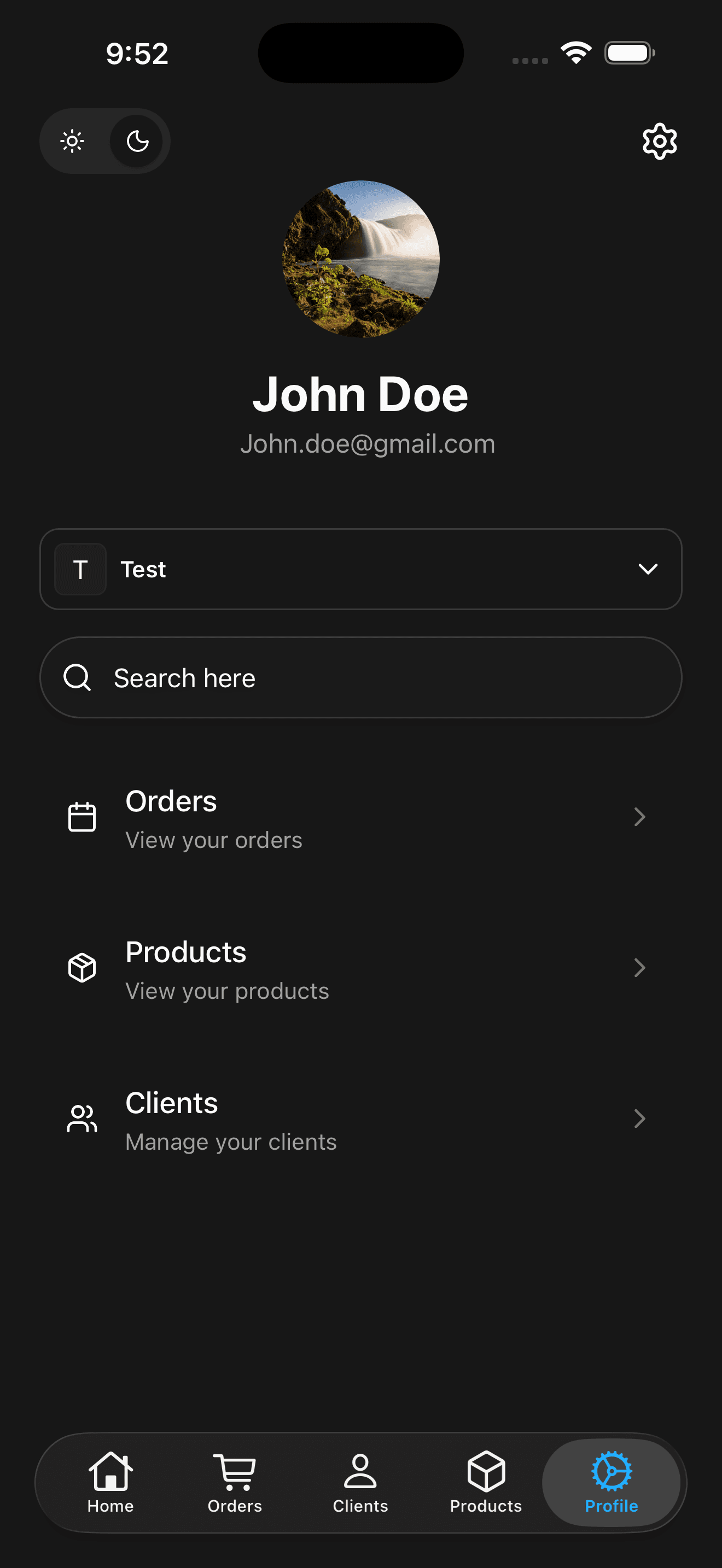
Task: Expand the Test workspace dropdown
Action: (648, 569)
